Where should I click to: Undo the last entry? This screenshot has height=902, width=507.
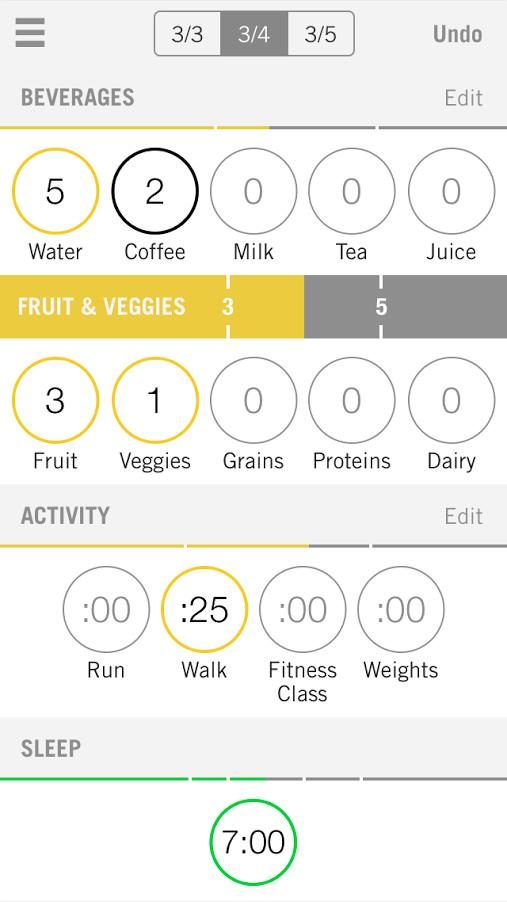(458, 34)
